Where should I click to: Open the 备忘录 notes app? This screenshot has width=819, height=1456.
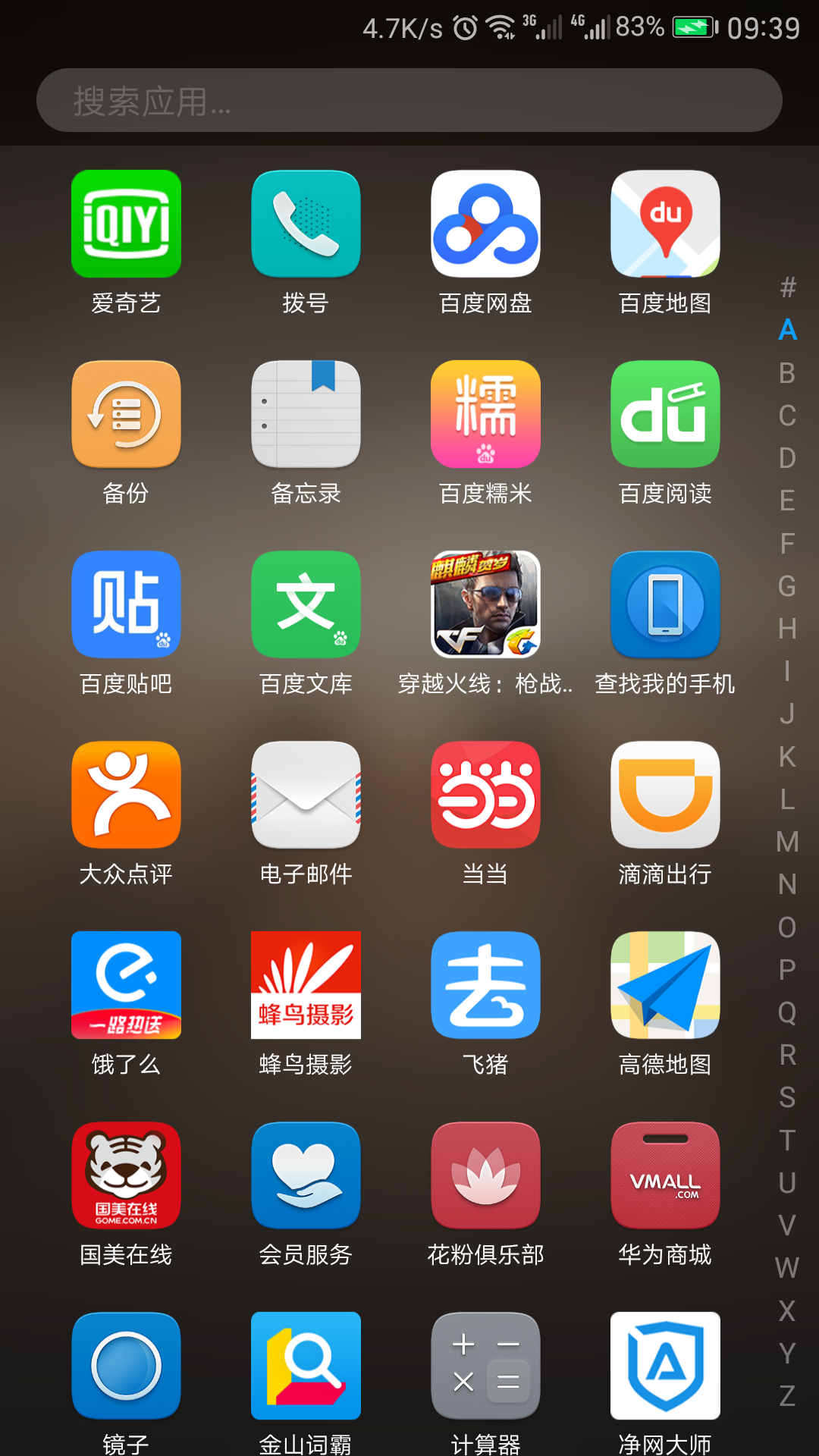[x=306, y=415]
